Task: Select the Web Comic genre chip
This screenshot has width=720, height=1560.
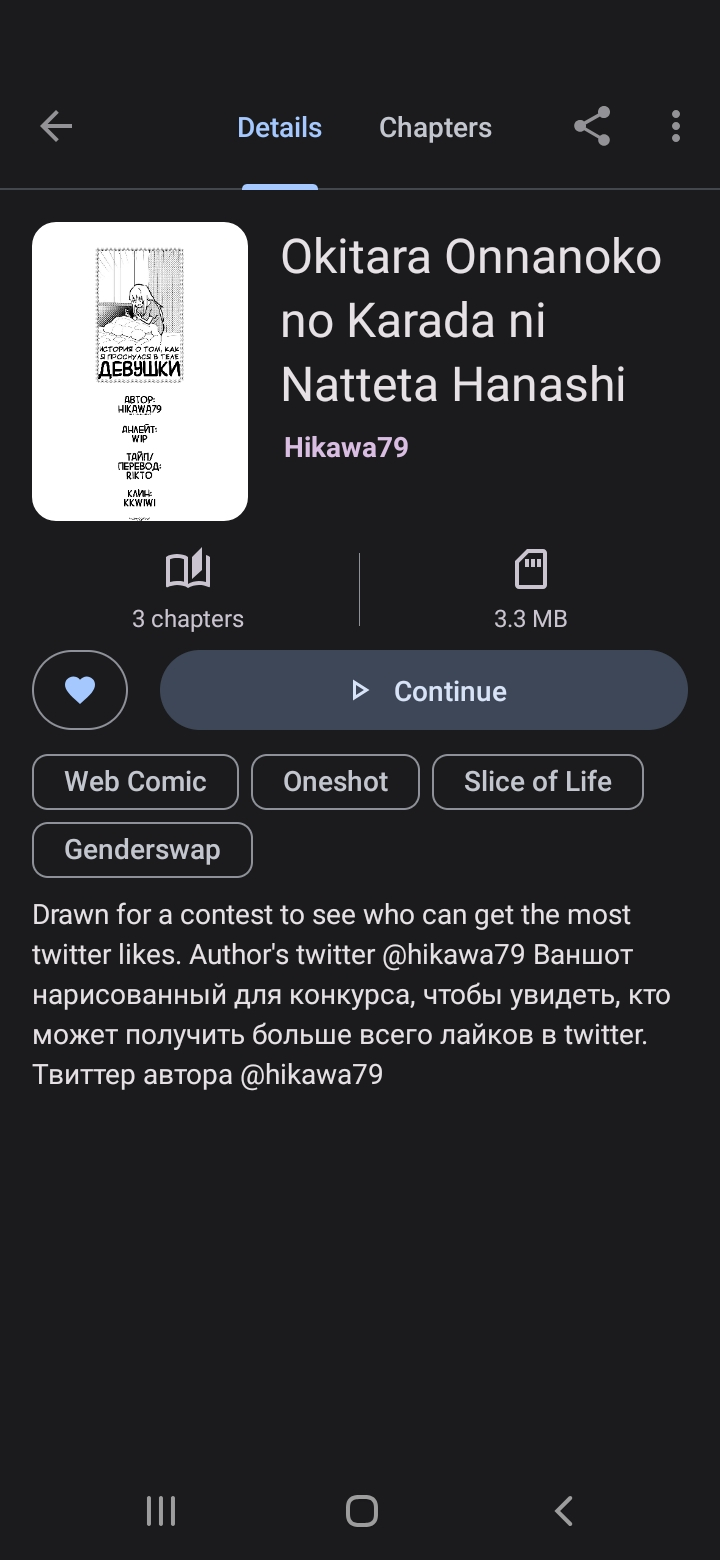Action: point(135,781)
